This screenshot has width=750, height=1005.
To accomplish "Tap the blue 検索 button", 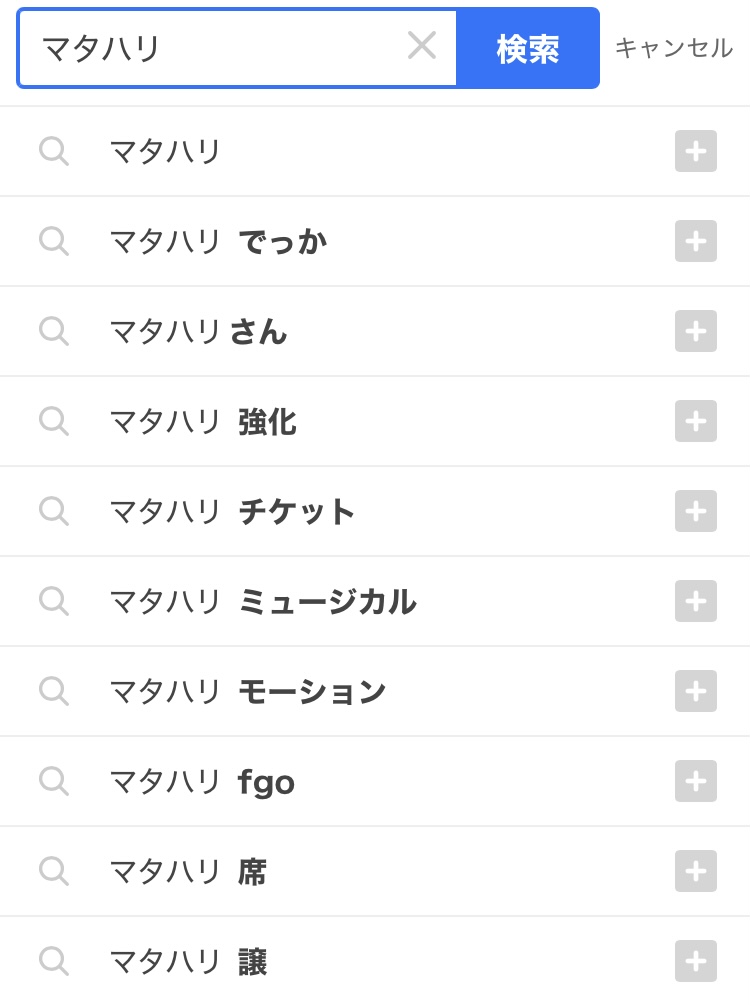I will point(528,48).
